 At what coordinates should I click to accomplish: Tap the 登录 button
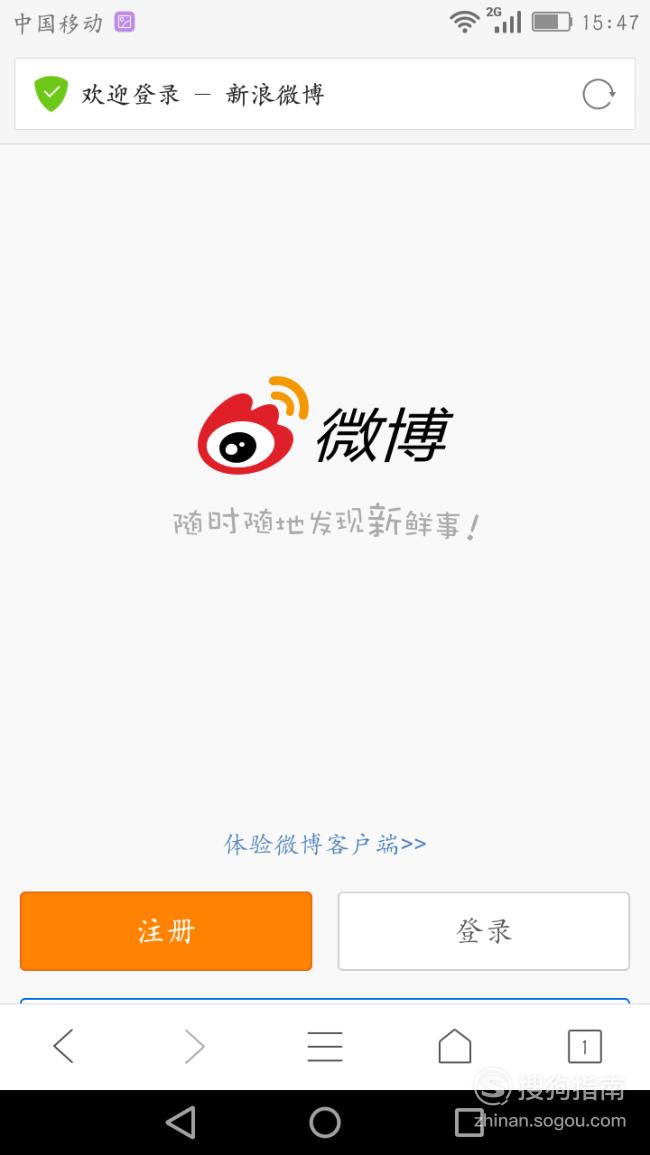click(483, 931)
